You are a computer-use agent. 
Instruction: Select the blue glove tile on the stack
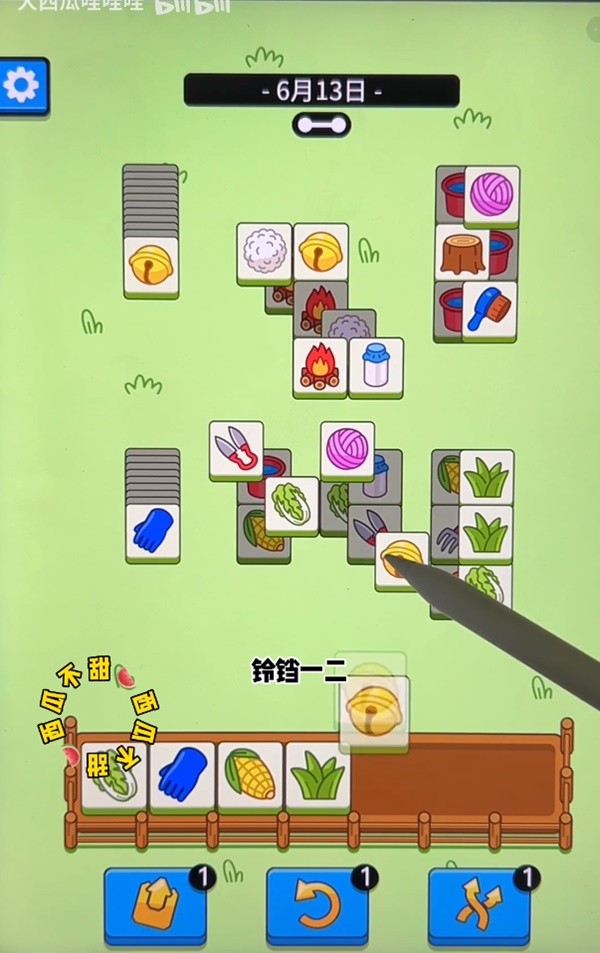[x=153, y=532]
